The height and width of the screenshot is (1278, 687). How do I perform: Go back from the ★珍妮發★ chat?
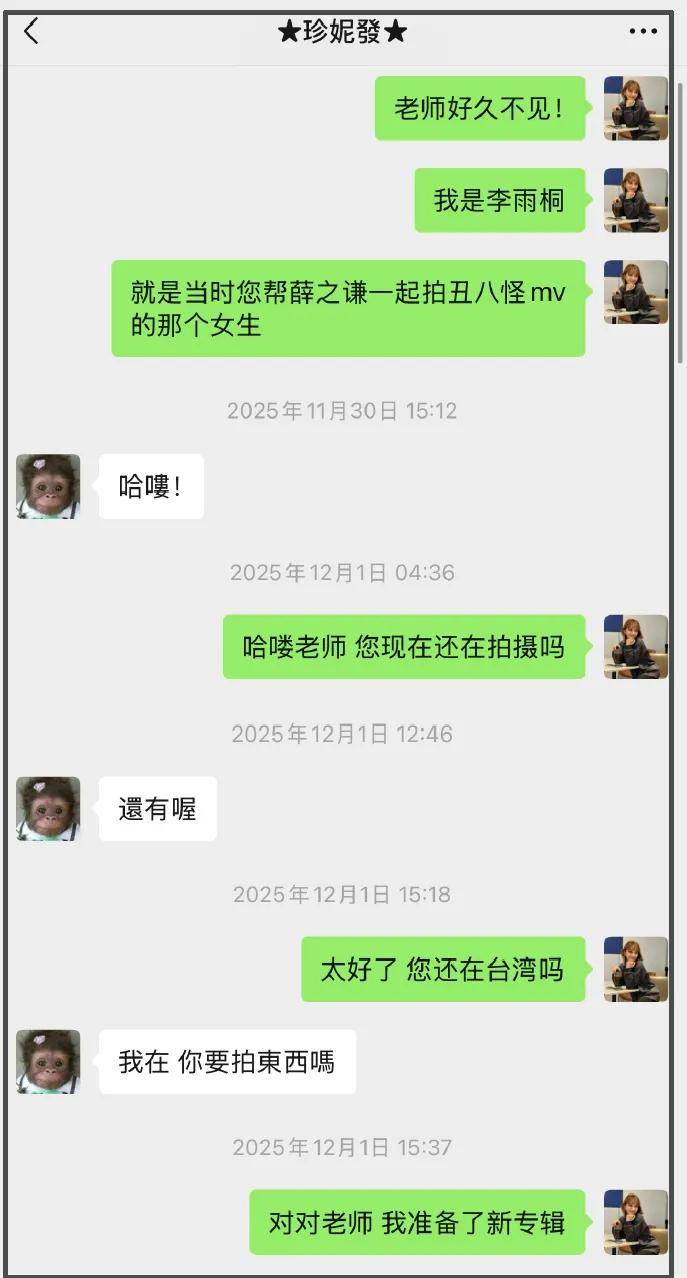point(31,32)
